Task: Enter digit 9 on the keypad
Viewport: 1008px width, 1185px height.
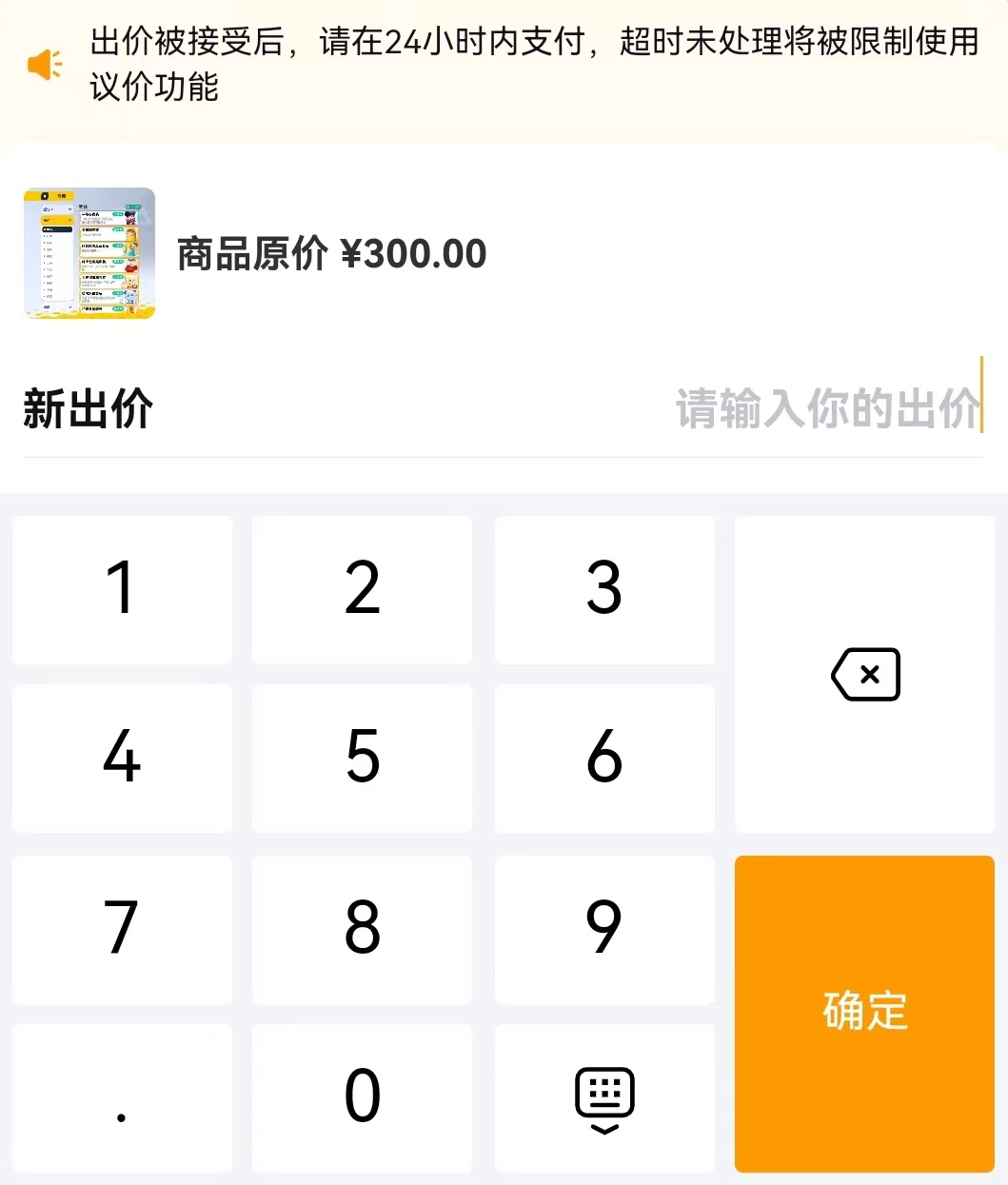Action: pos(603,928)
